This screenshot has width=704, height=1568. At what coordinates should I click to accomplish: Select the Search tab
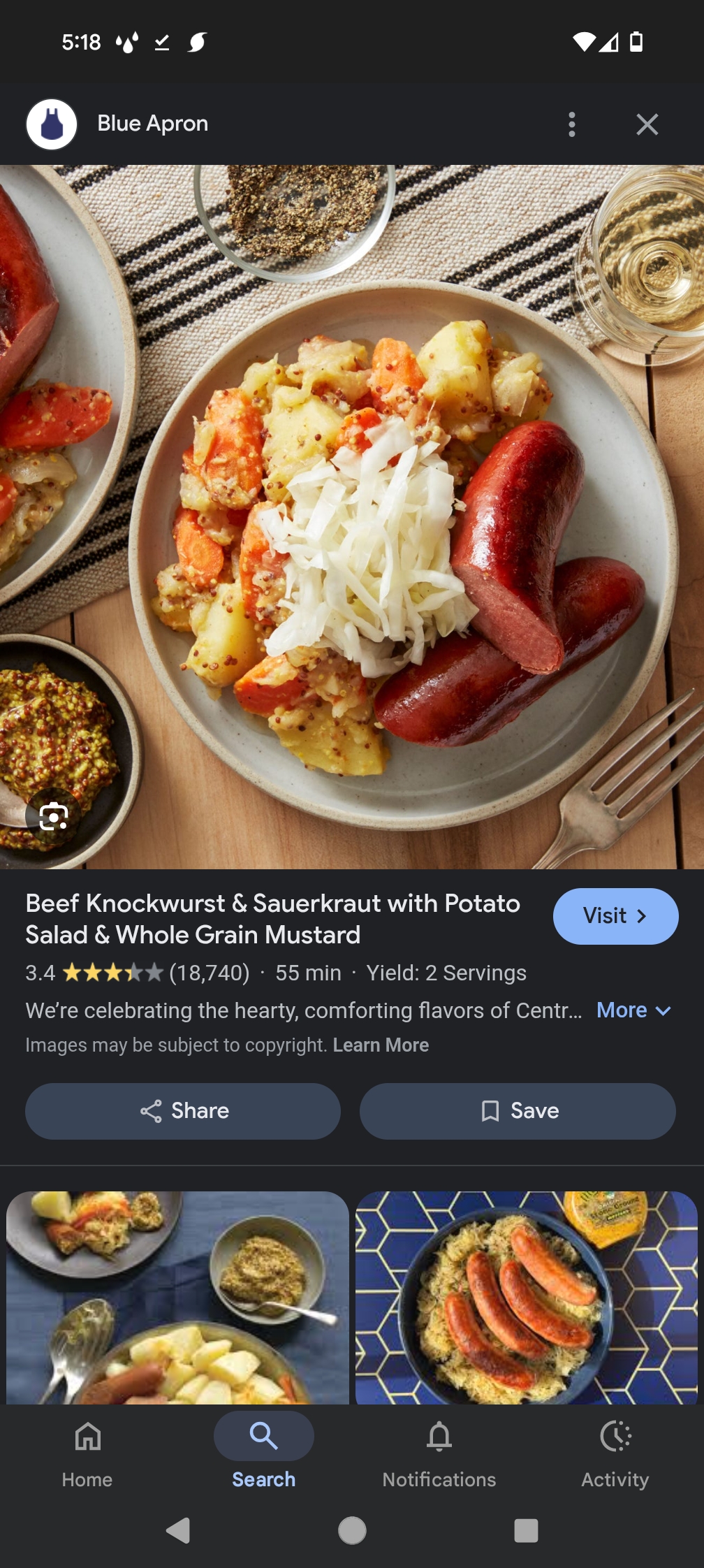[x=263, y=1455]
